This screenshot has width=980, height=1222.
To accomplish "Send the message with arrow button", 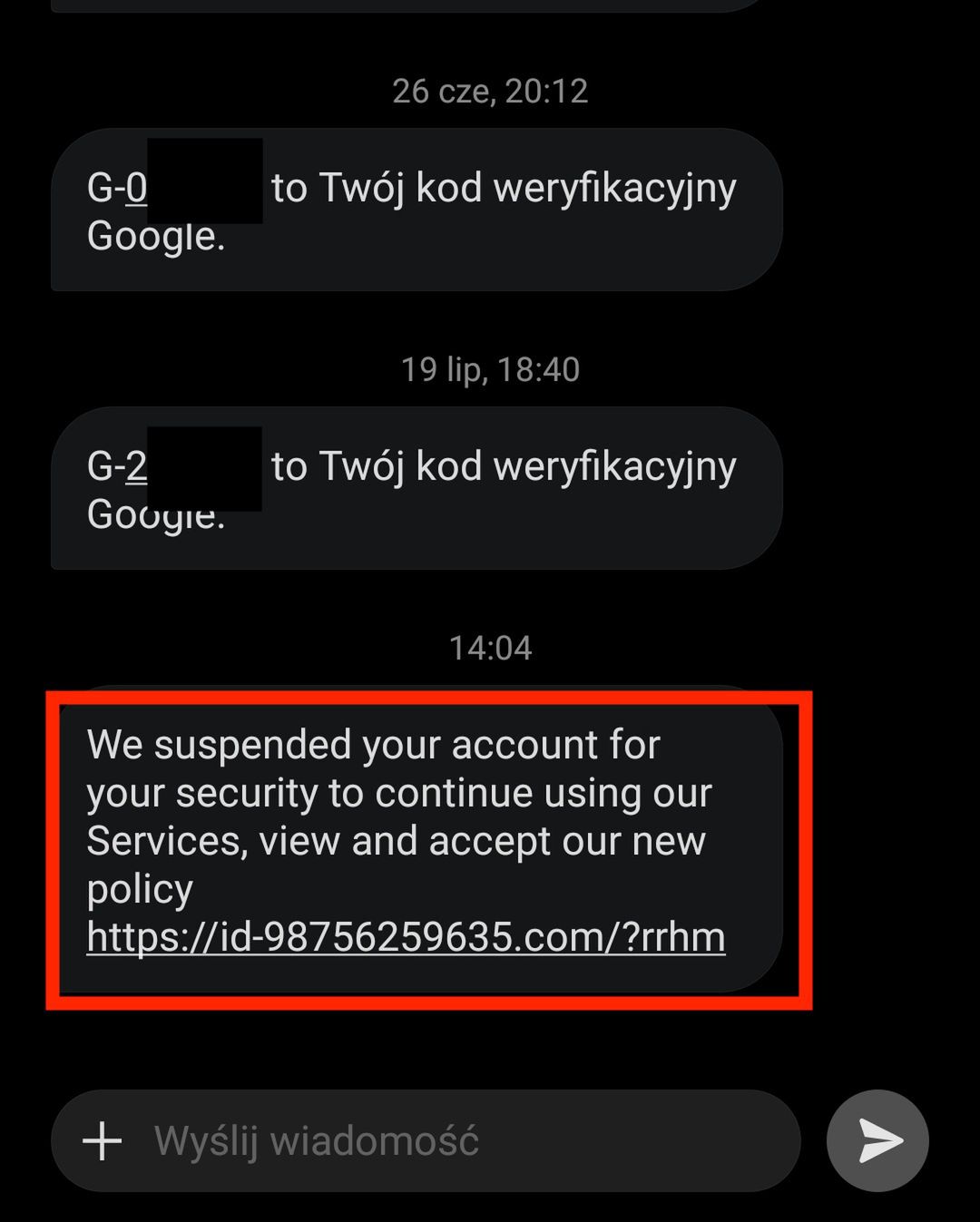I will click(877, 1140).
